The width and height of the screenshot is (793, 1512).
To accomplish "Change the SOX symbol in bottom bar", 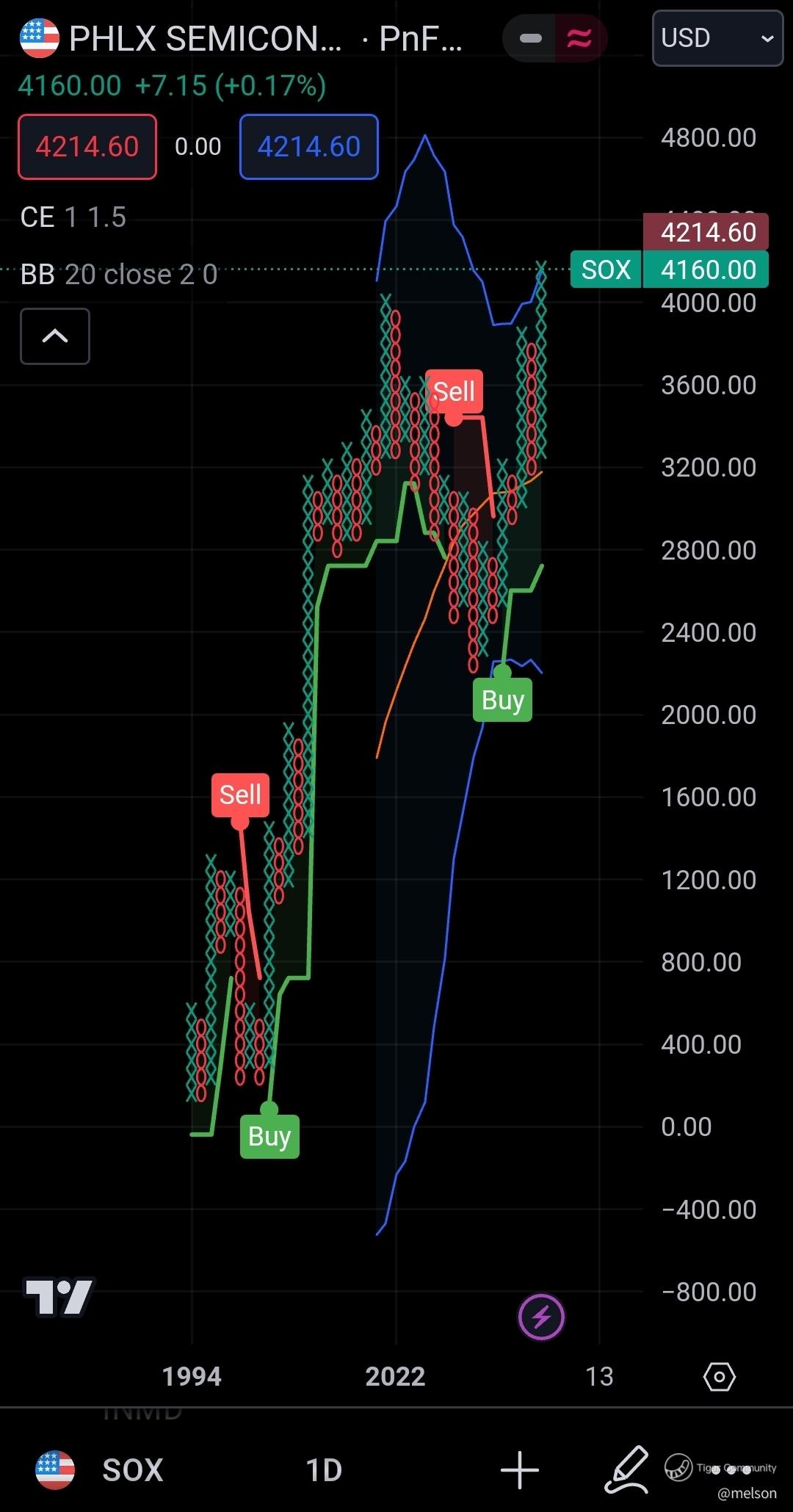I will tap(132, 1470).
